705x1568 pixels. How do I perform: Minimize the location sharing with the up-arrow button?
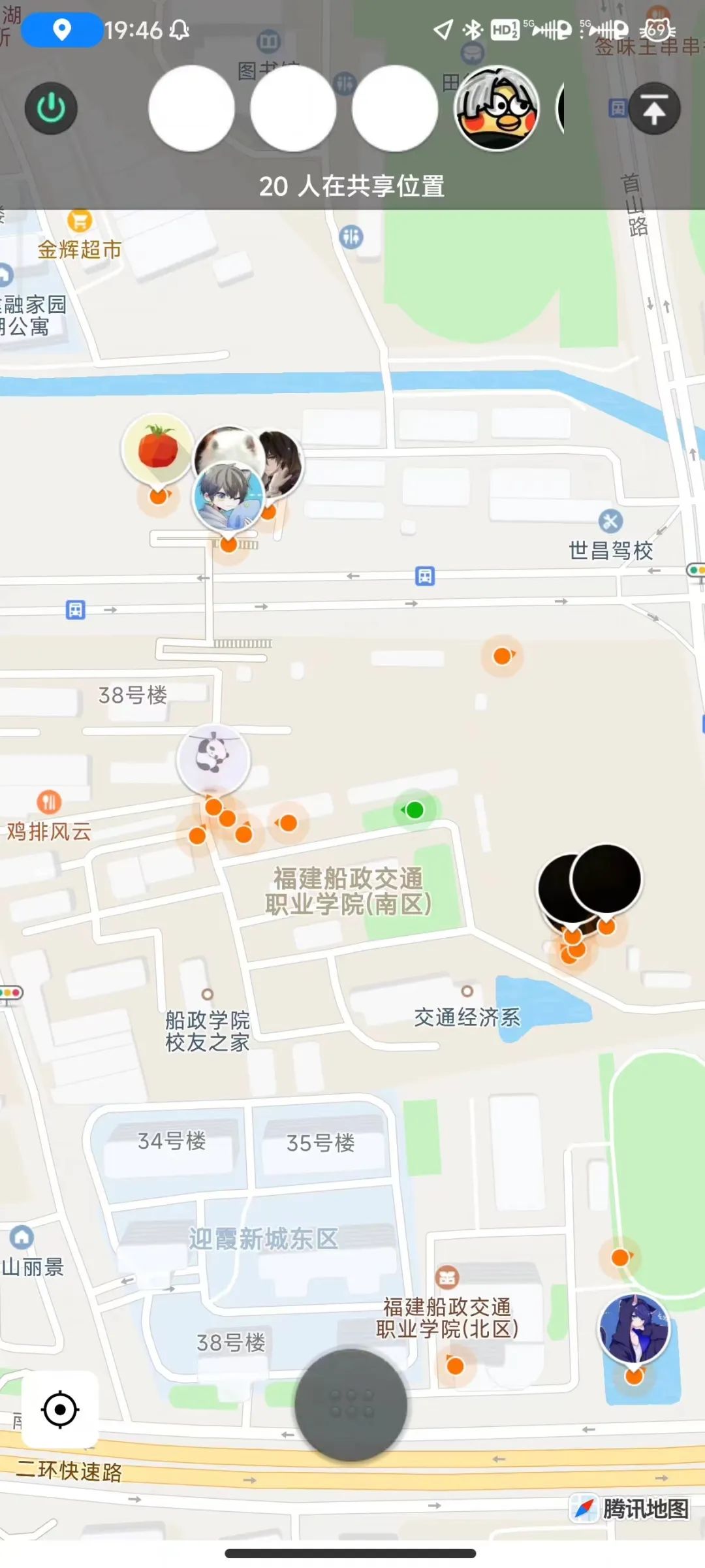coord(654,108)
